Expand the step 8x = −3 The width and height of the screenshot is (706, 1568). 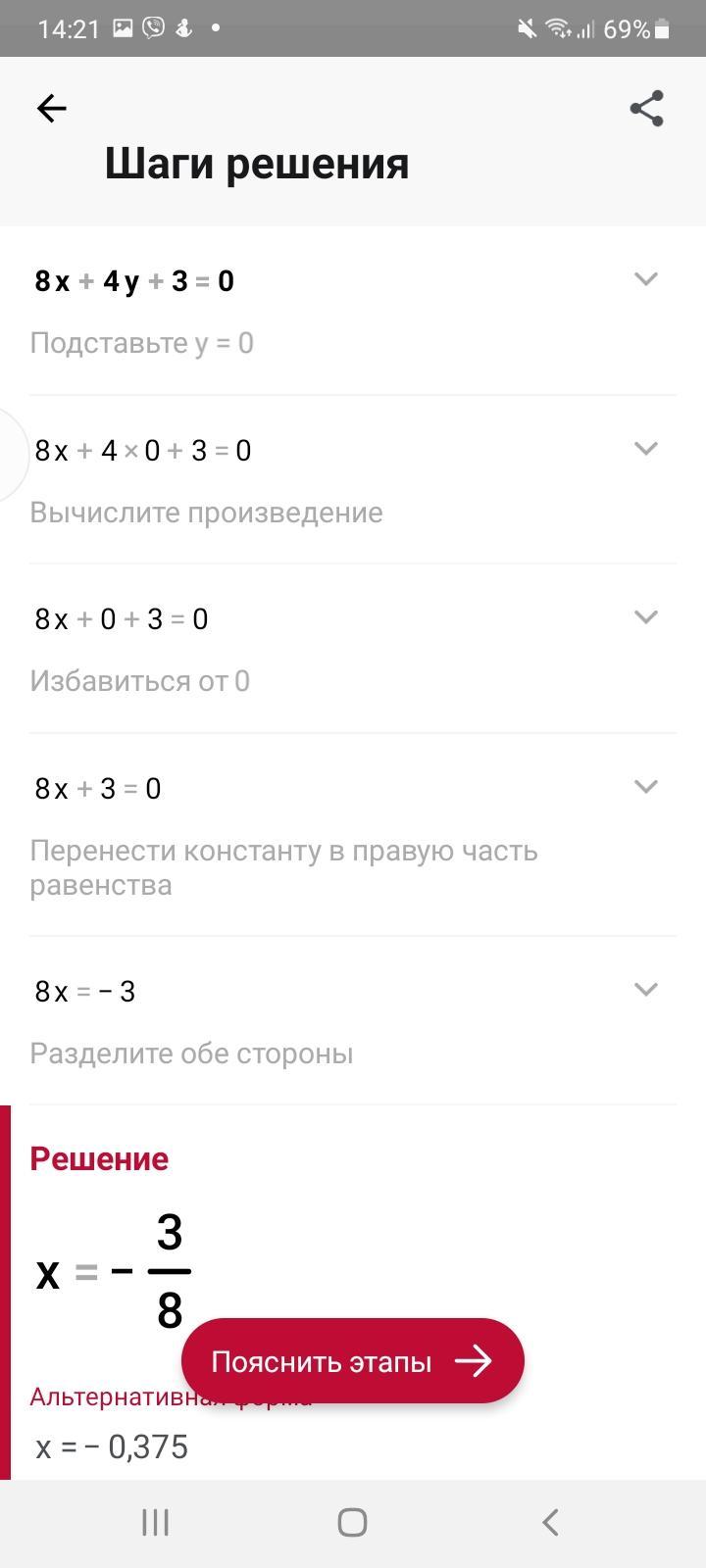click(645, 990)
